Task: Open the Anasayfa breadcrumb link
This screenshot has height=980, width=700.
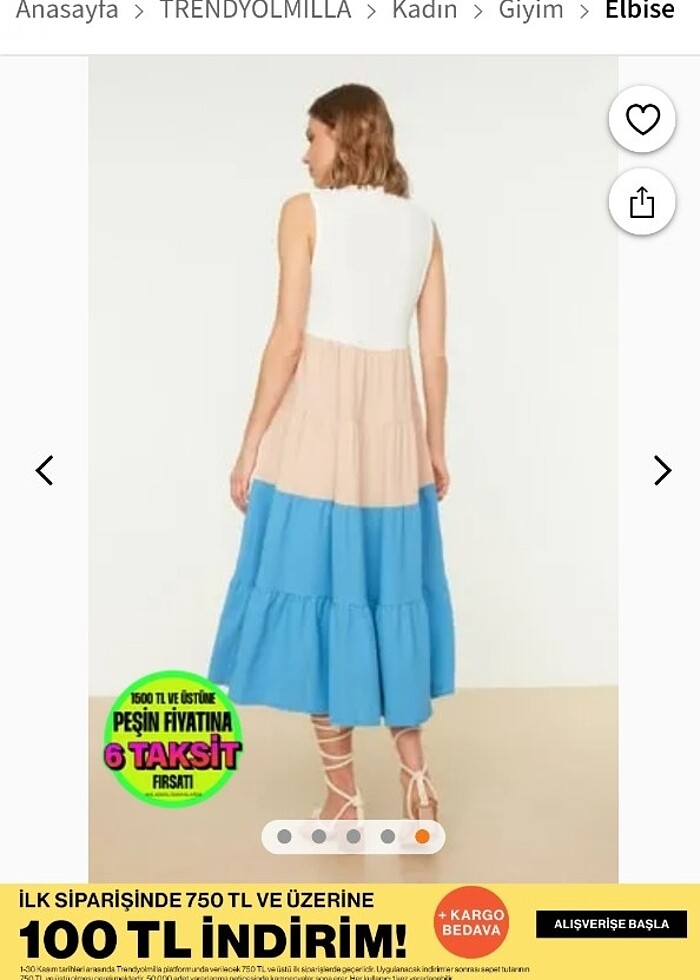Action: 67,11
